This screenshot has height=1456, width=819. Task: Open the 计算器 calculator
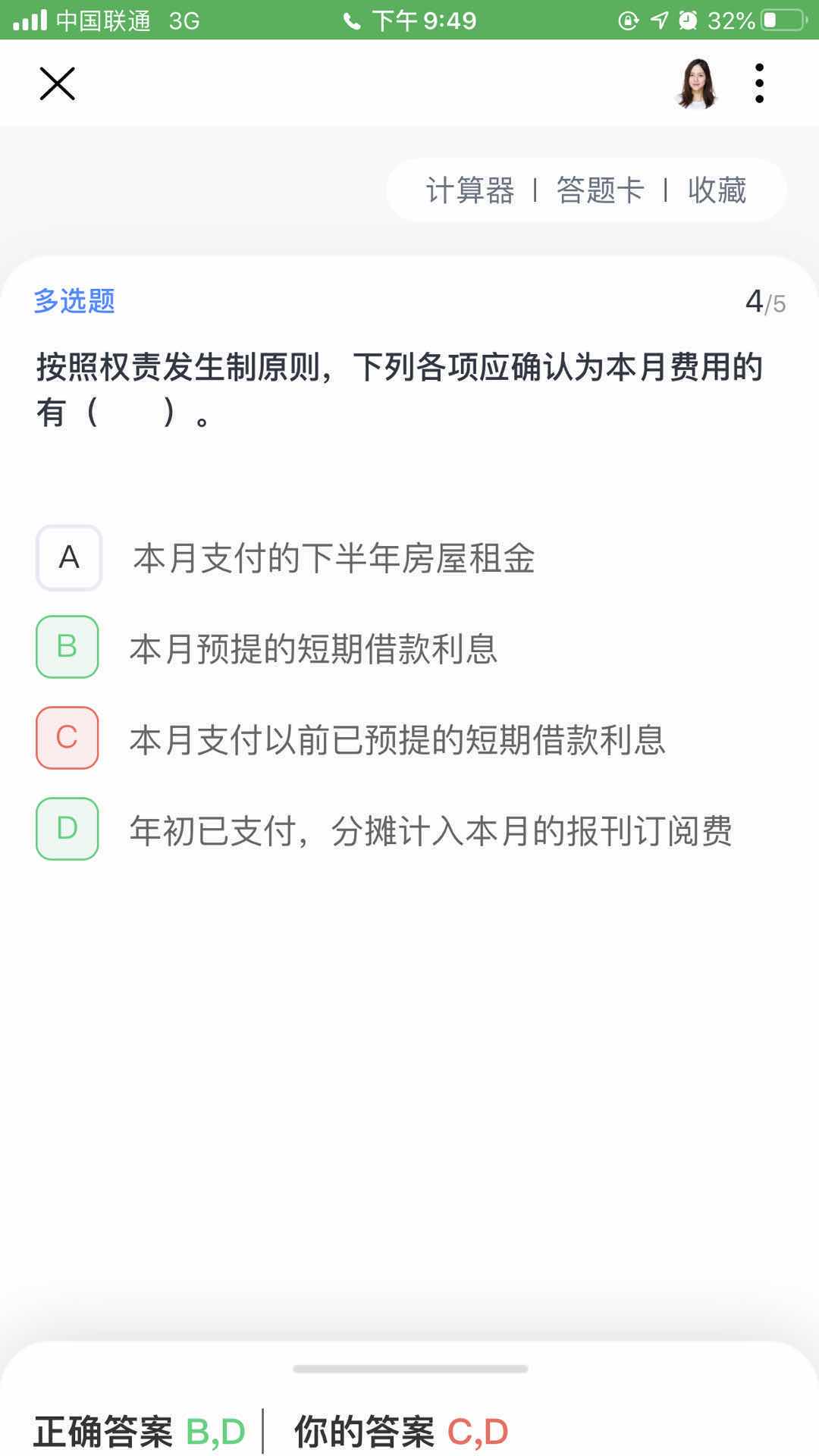tap(470, 190)
